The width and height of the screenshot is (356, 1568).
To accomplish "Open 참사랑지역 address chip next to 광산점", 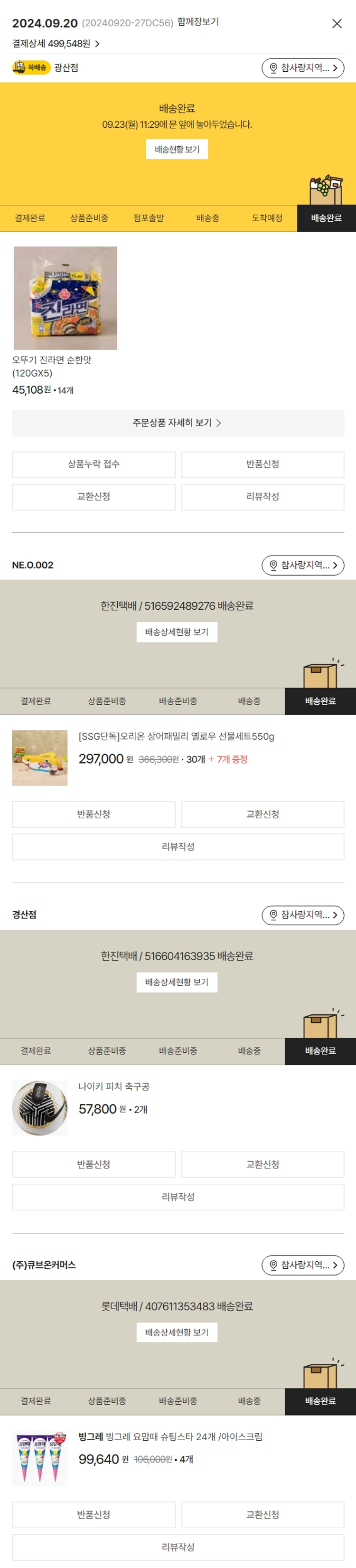I will [x=302, y=68].
